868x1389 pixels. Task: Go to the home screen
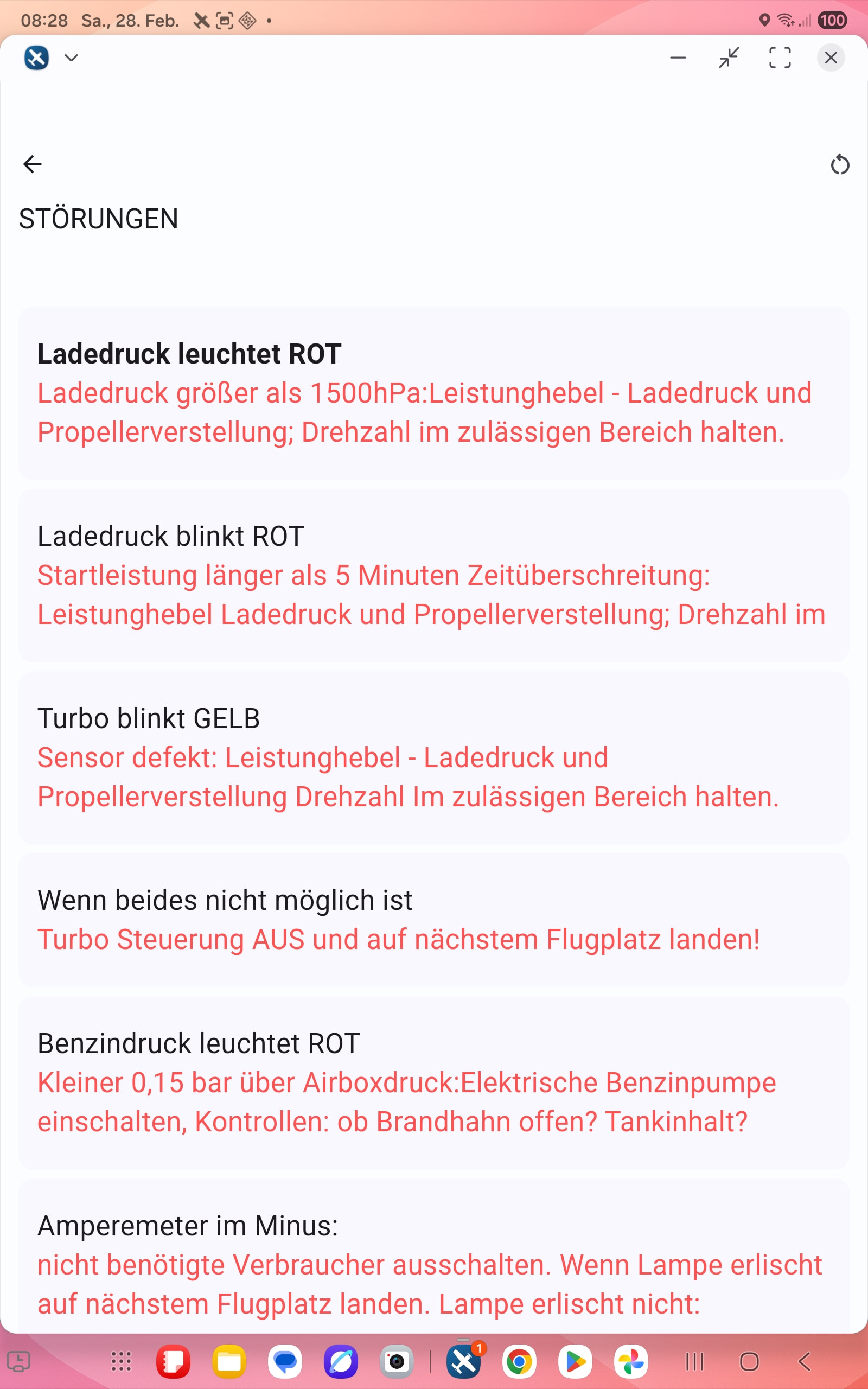749,1361
